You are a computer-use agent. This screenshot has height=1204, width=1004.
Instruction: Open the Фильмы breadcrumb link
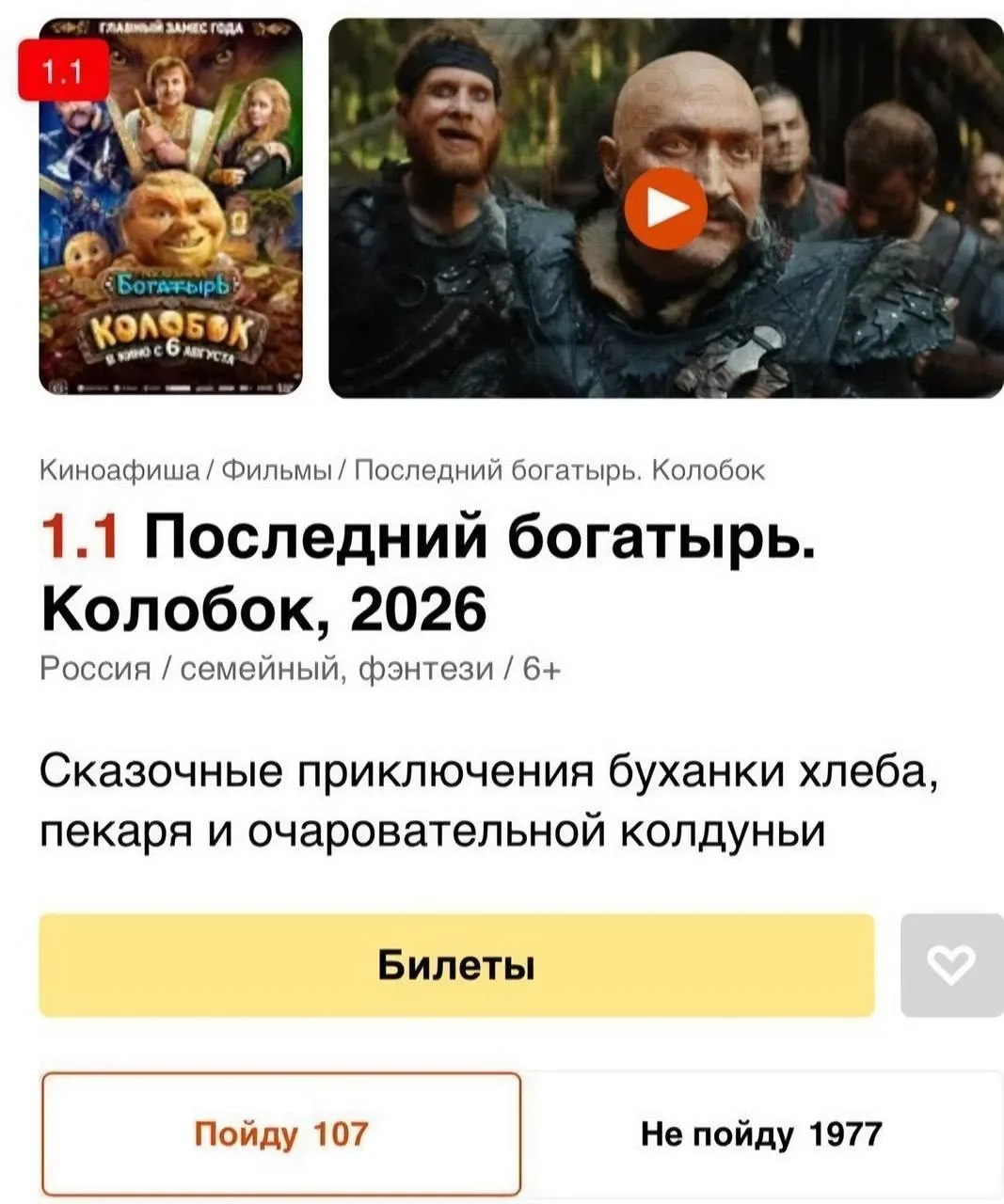pyautogui.click(x=277, y=470)
